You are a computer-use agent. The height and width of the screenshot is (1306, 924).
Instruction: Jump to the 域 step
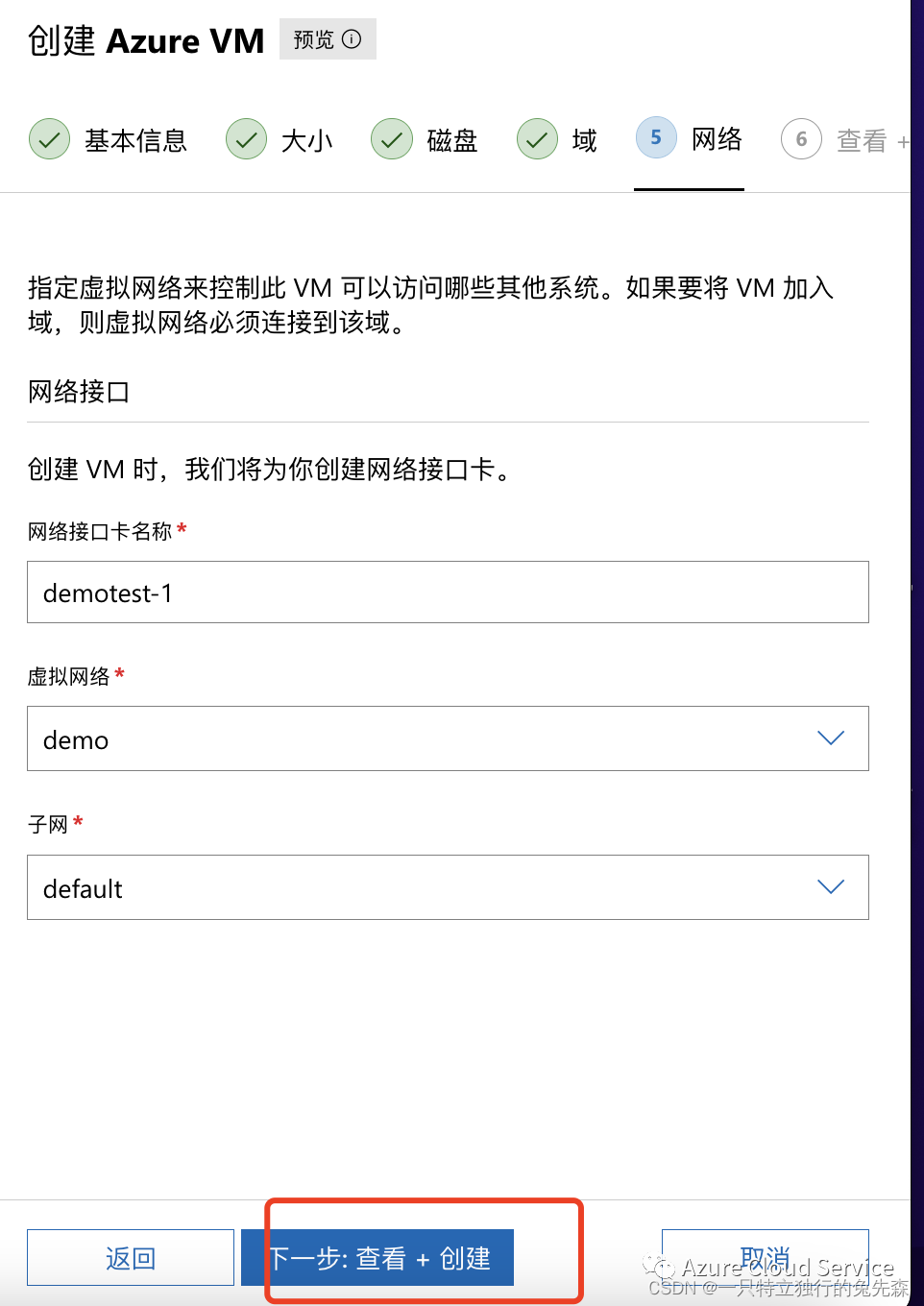557,140
